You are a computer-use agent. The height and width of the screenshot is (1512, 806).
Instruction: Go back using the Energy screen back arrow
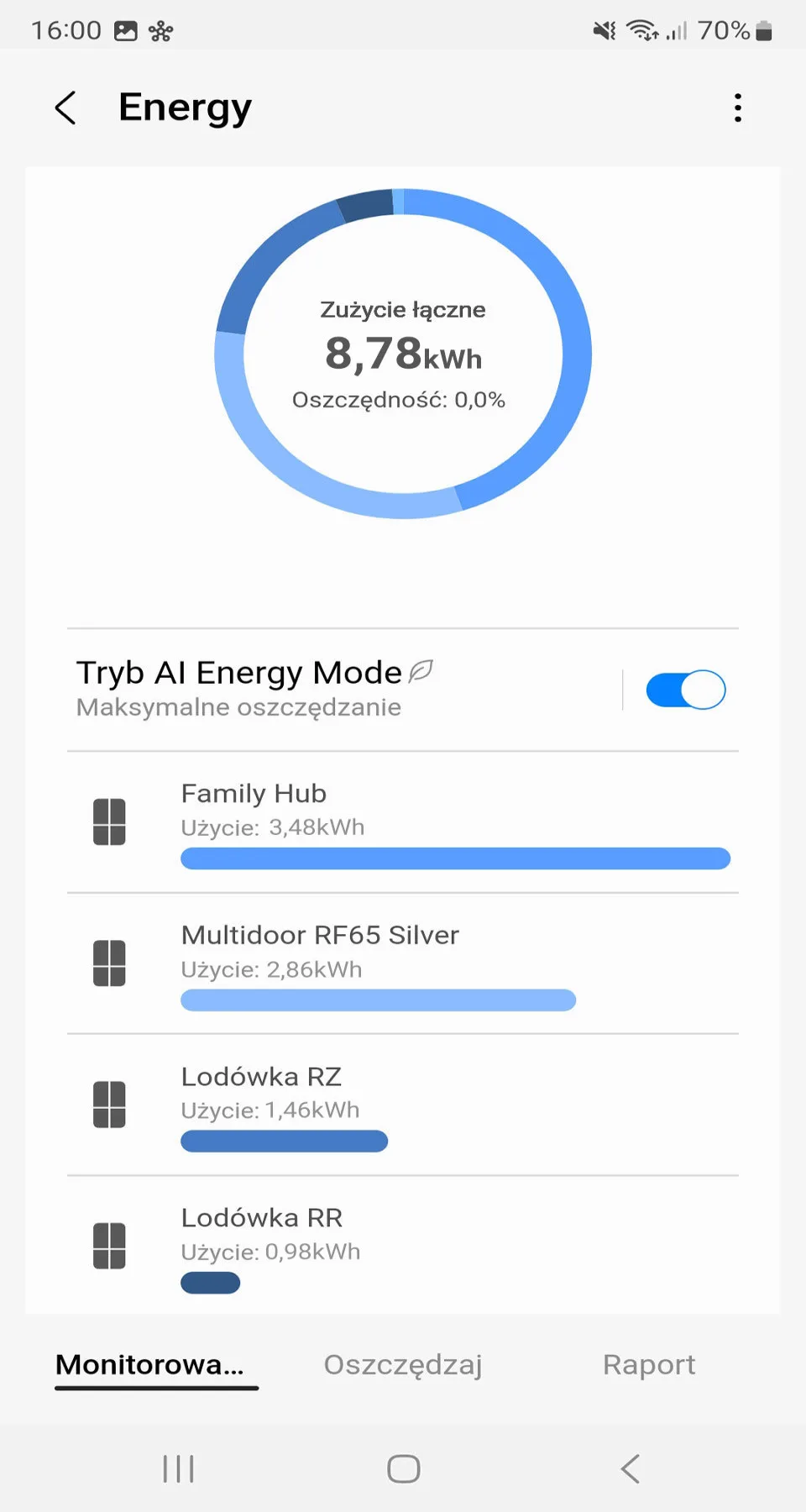click(65, 108)
